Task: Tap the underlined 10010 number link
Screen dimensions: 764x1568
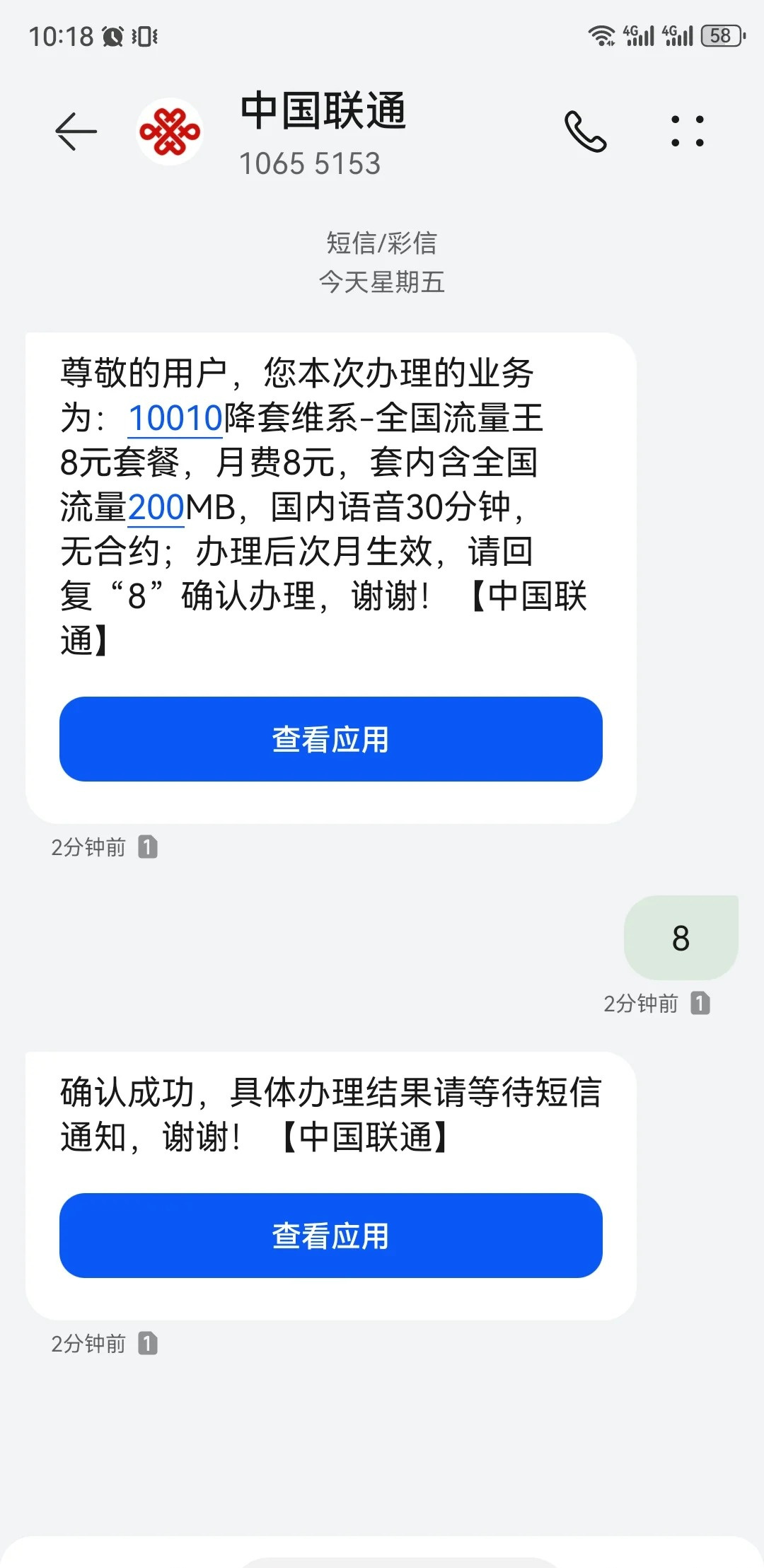Action: pos(175,418)
